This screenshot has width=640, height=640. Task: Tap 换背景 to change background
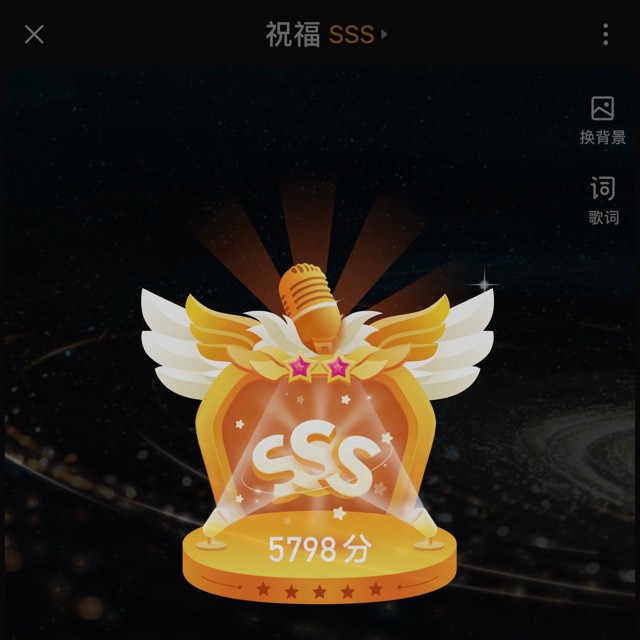pos(602,120)
